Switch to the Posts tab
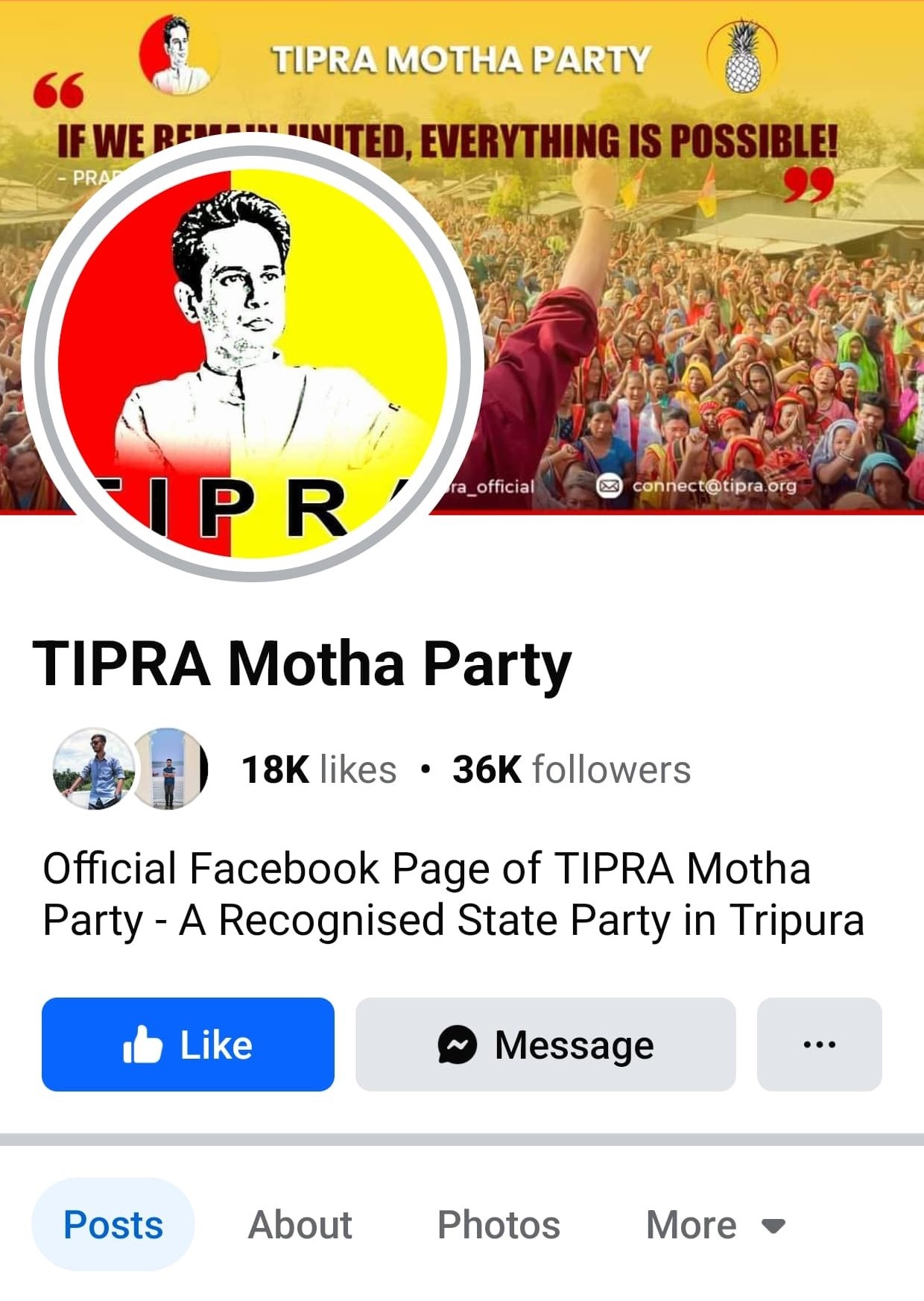Image resolution: width=924 pixels, height=1301 pixels. [113, 1224]
